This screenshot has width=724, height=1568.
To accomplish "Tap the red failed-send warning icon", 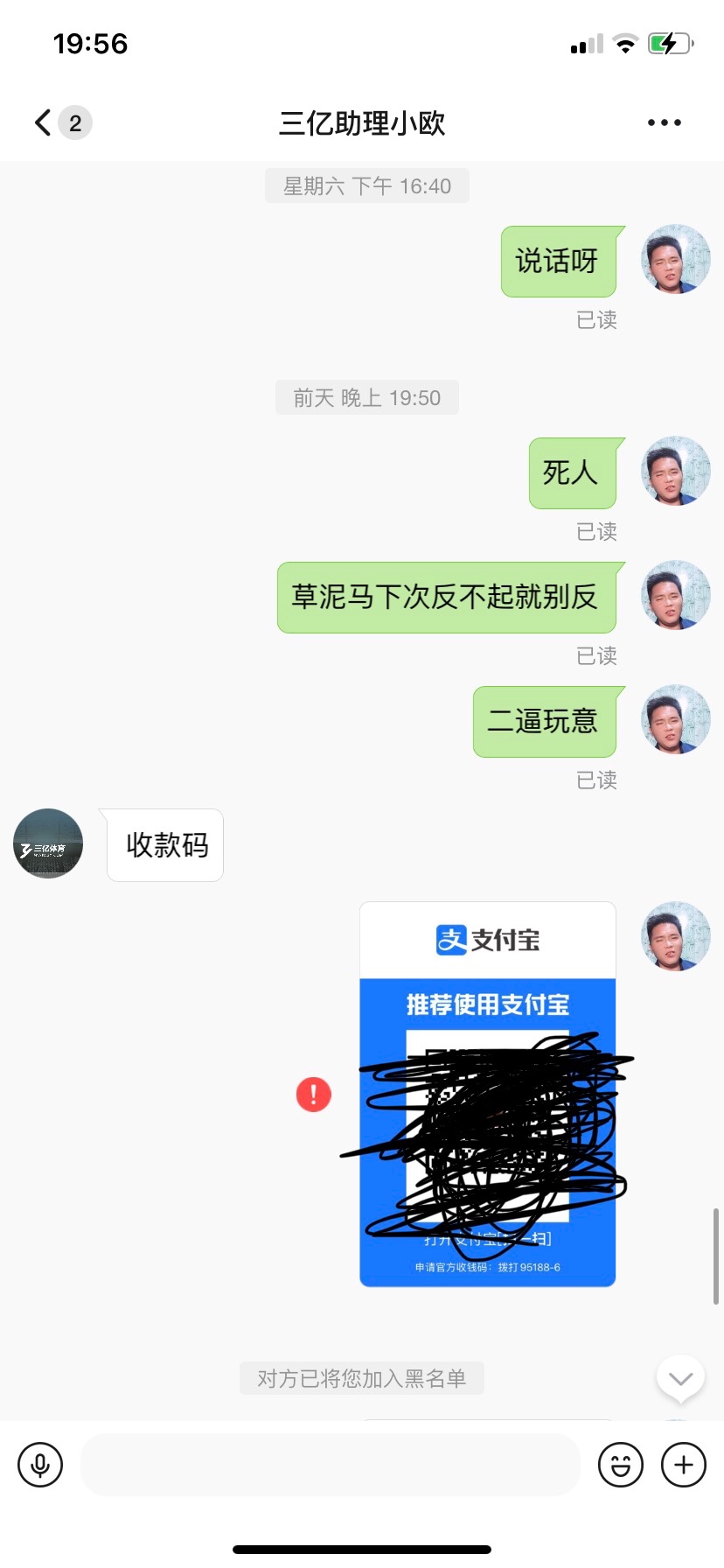I will click(314, 1094).
